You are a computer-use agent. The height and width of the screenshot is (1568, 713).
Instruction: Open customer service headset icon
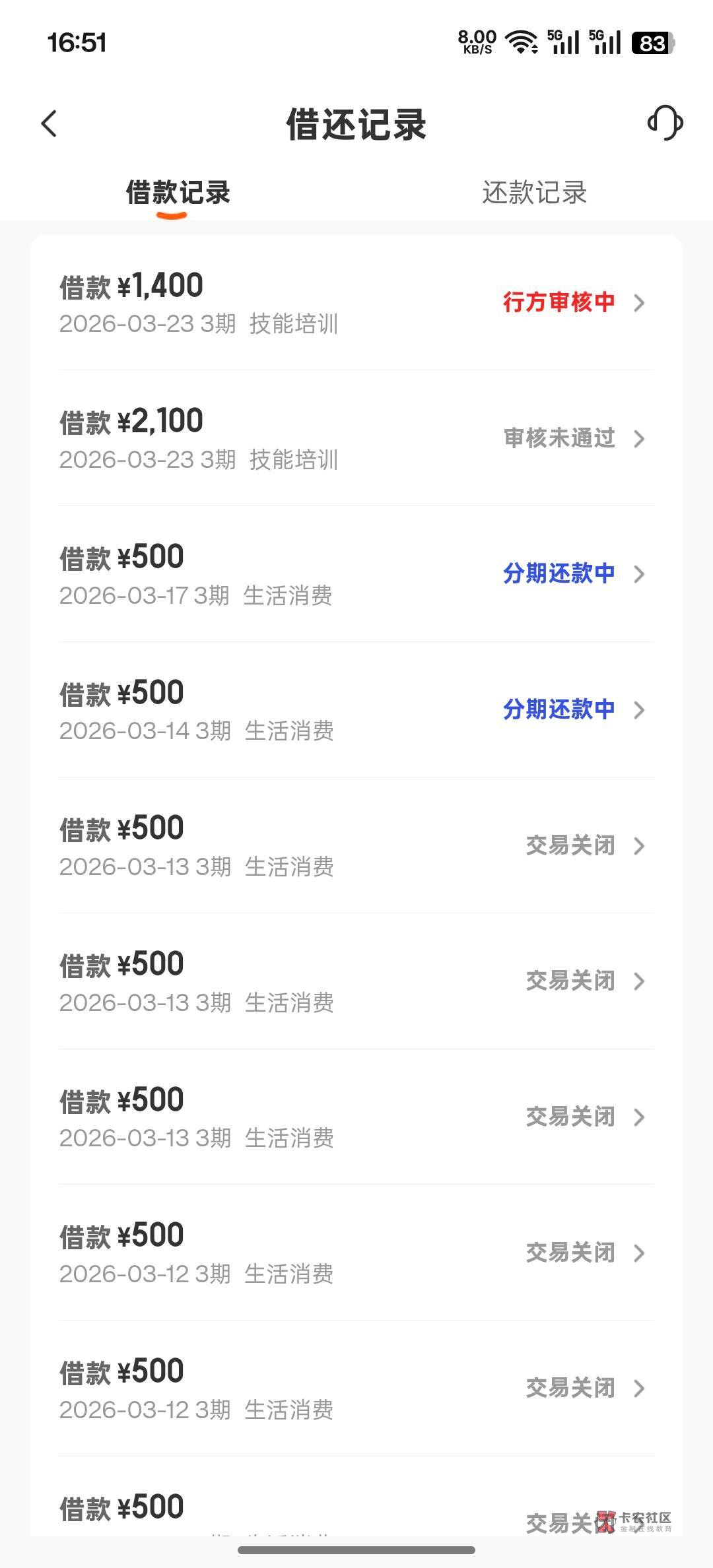(665, 123)
